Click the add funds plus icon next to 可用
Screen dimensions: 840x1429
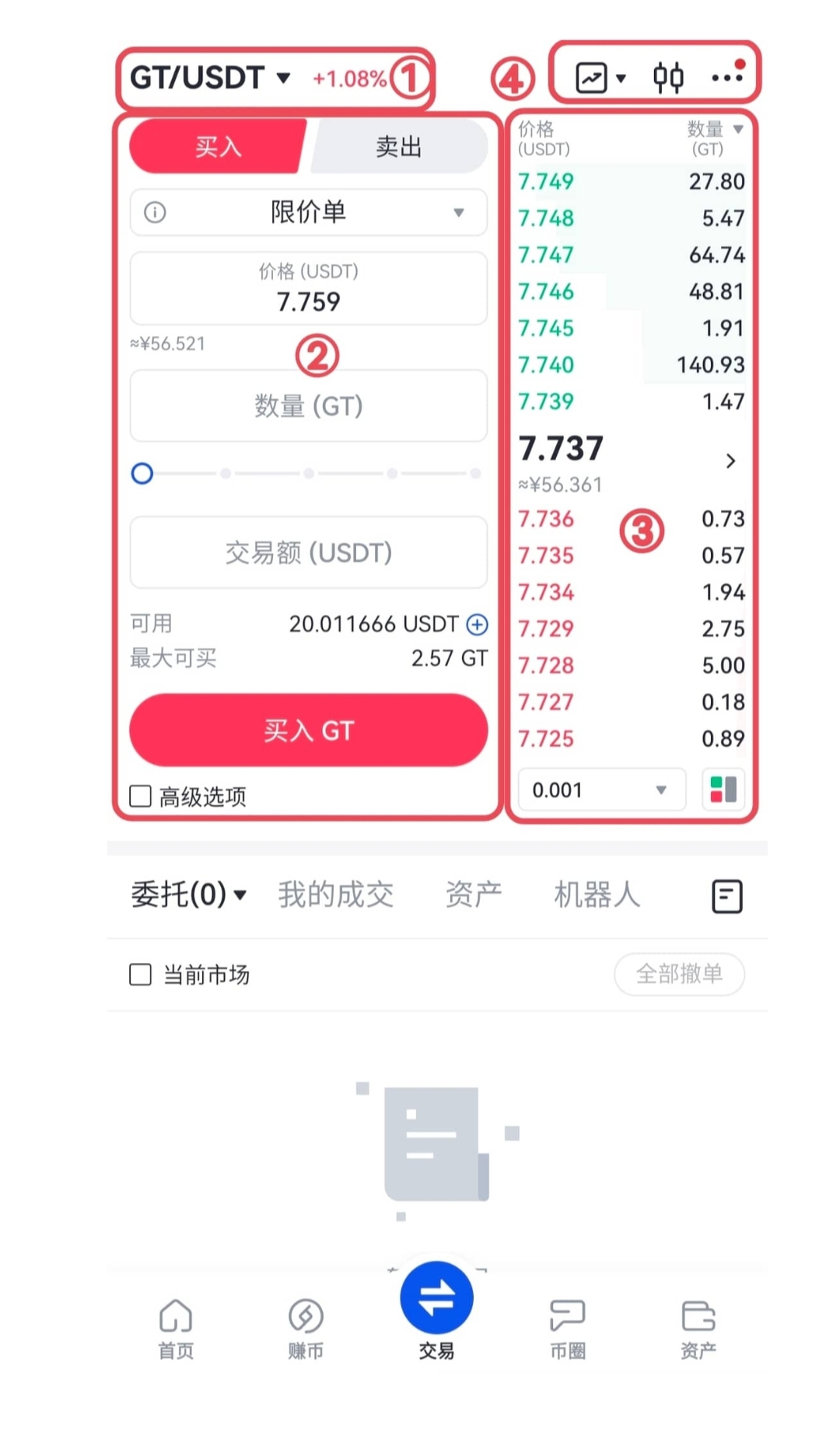tap(477, 623)
